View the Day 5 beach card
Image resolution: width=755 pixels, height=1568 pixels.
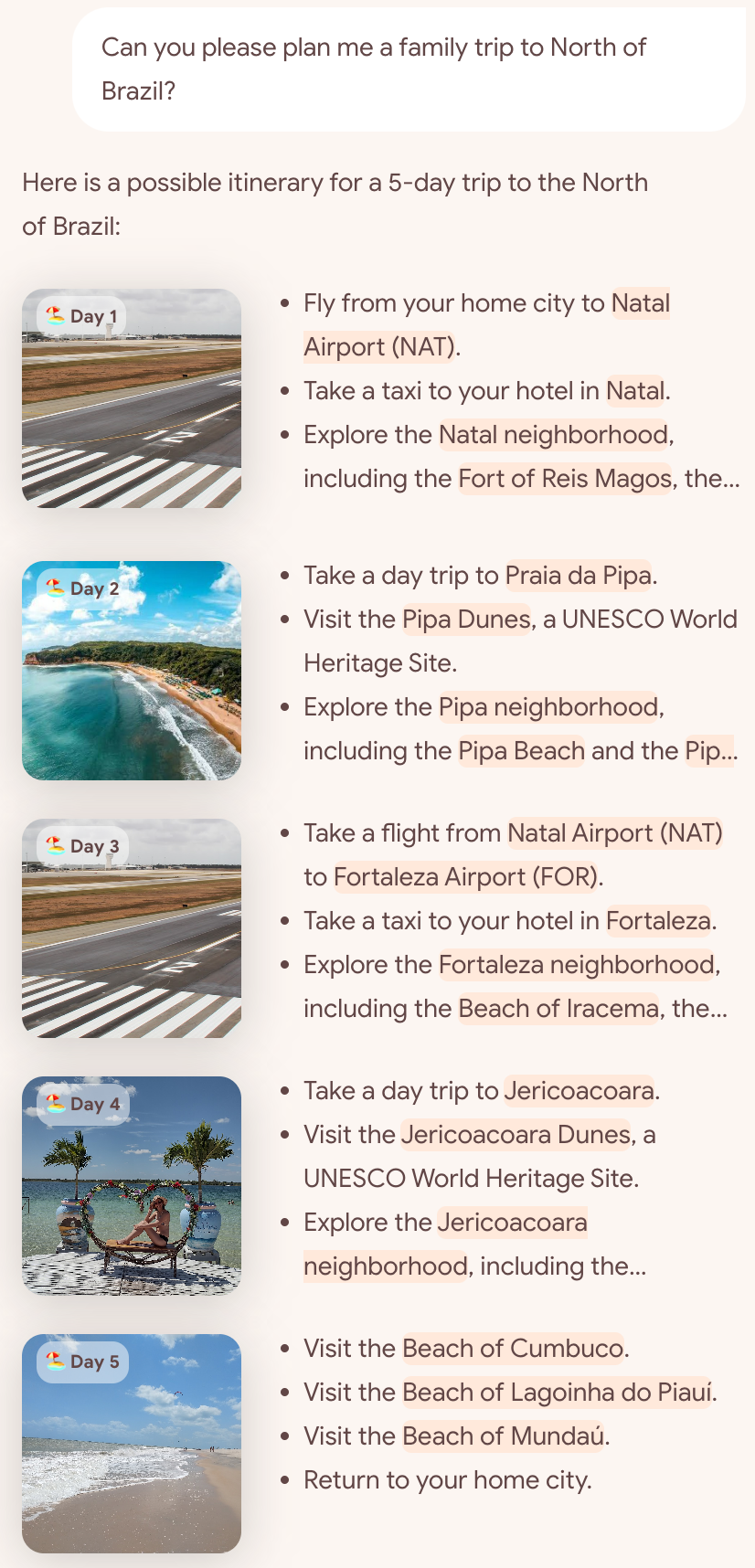pos(132,1444)
